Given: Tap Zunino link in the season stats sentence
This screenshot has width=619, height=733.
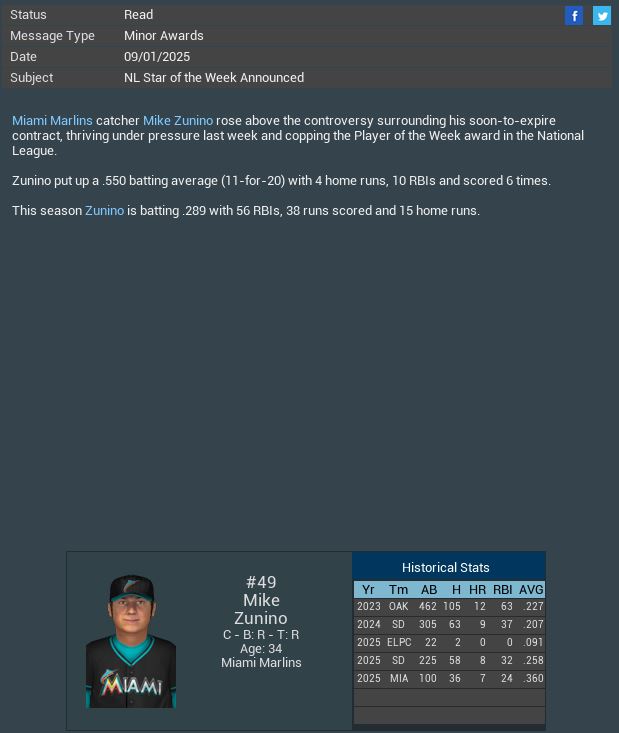Looking at the screenshot, I should point(104,210).
